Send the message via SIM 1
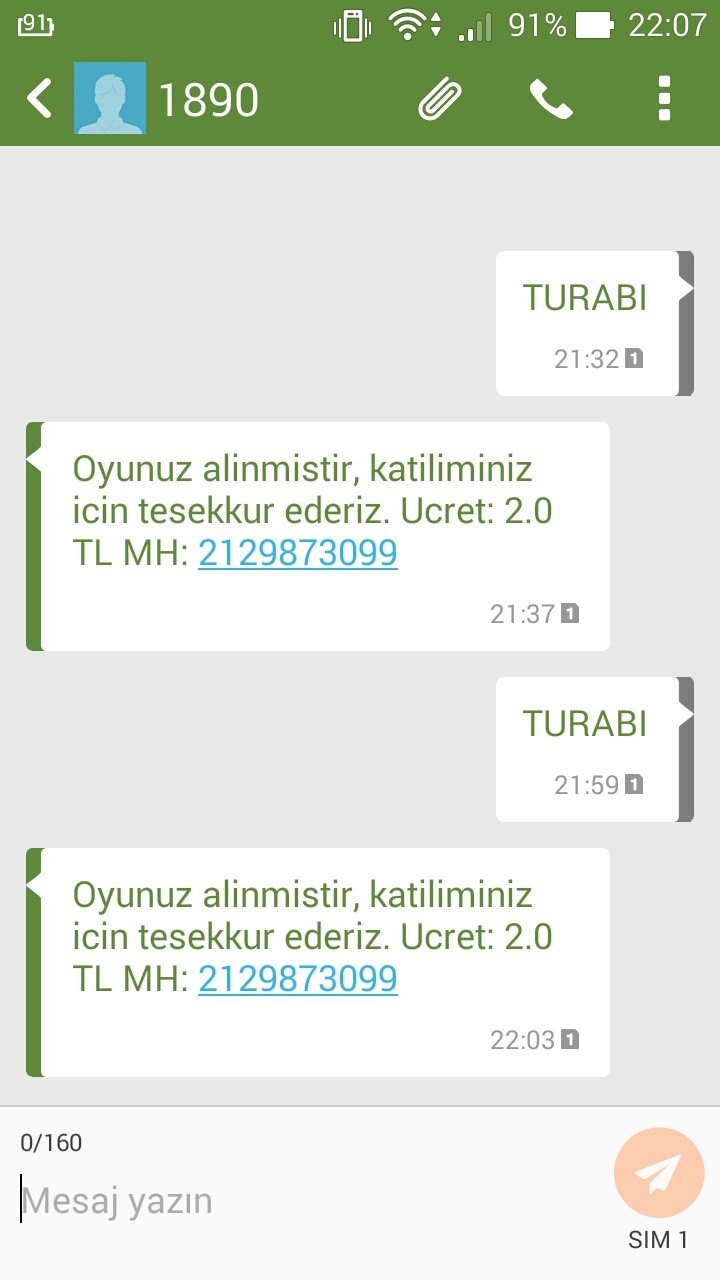This screenshot has height=1280, width=720. [x=659, y=1173]
